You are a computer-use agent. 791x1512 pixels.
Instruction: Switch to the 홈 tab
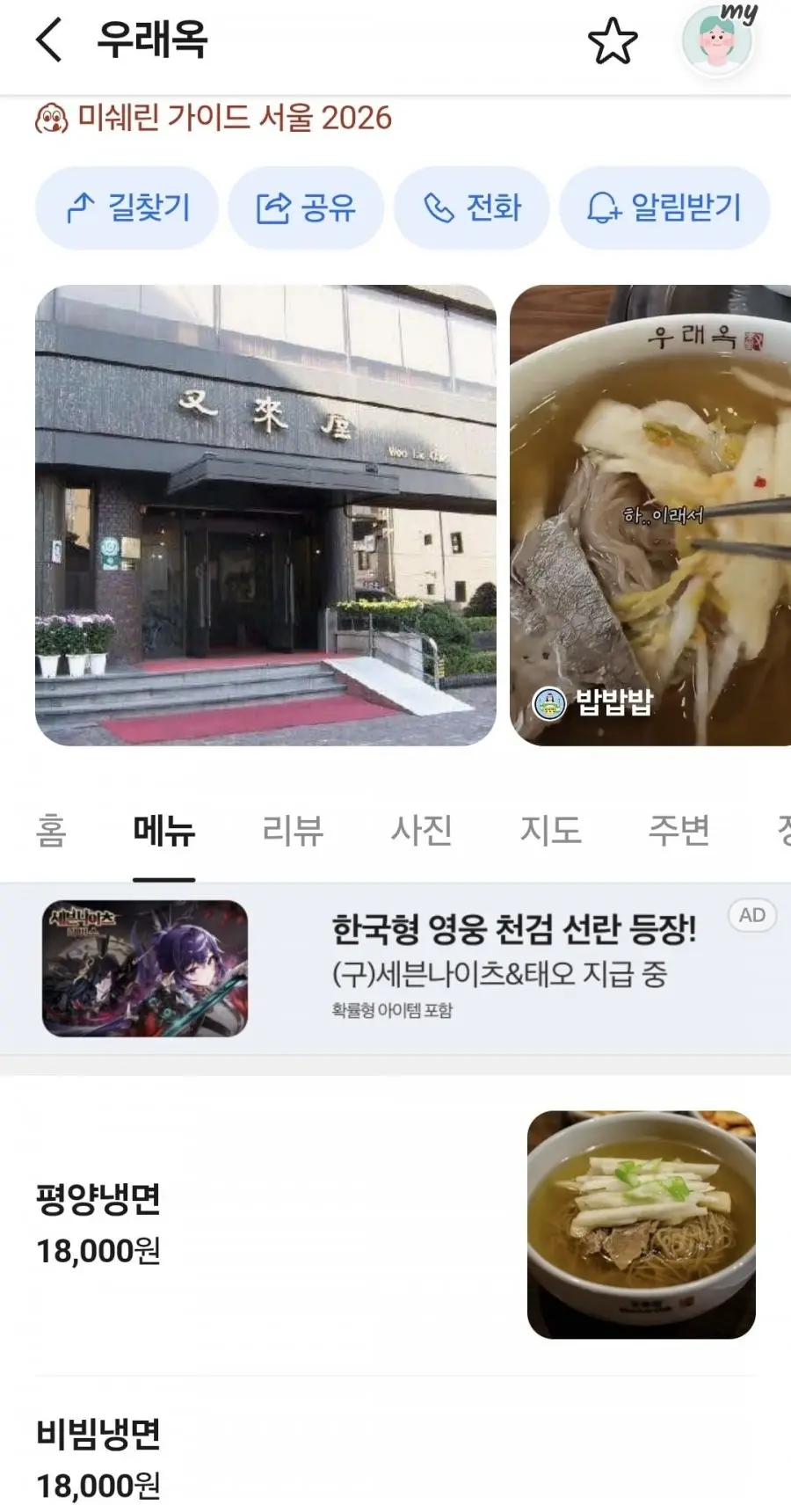[x=51, y=830]
